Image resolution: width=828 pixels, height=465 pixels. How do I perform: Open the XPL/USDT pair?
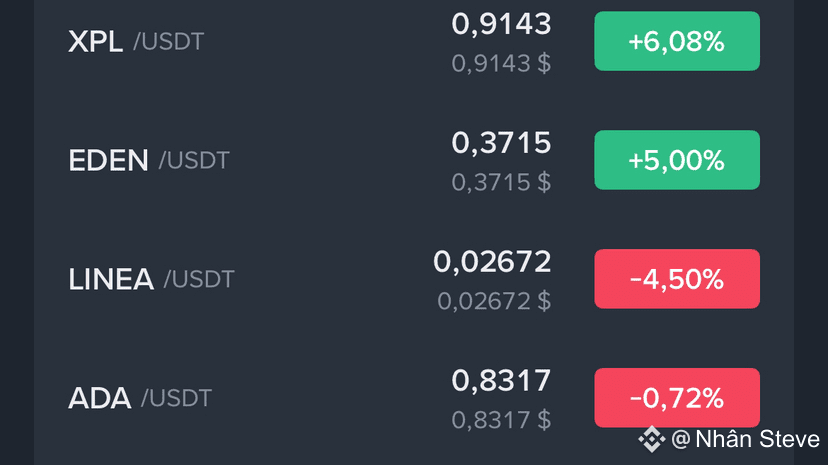click(136, 42)
